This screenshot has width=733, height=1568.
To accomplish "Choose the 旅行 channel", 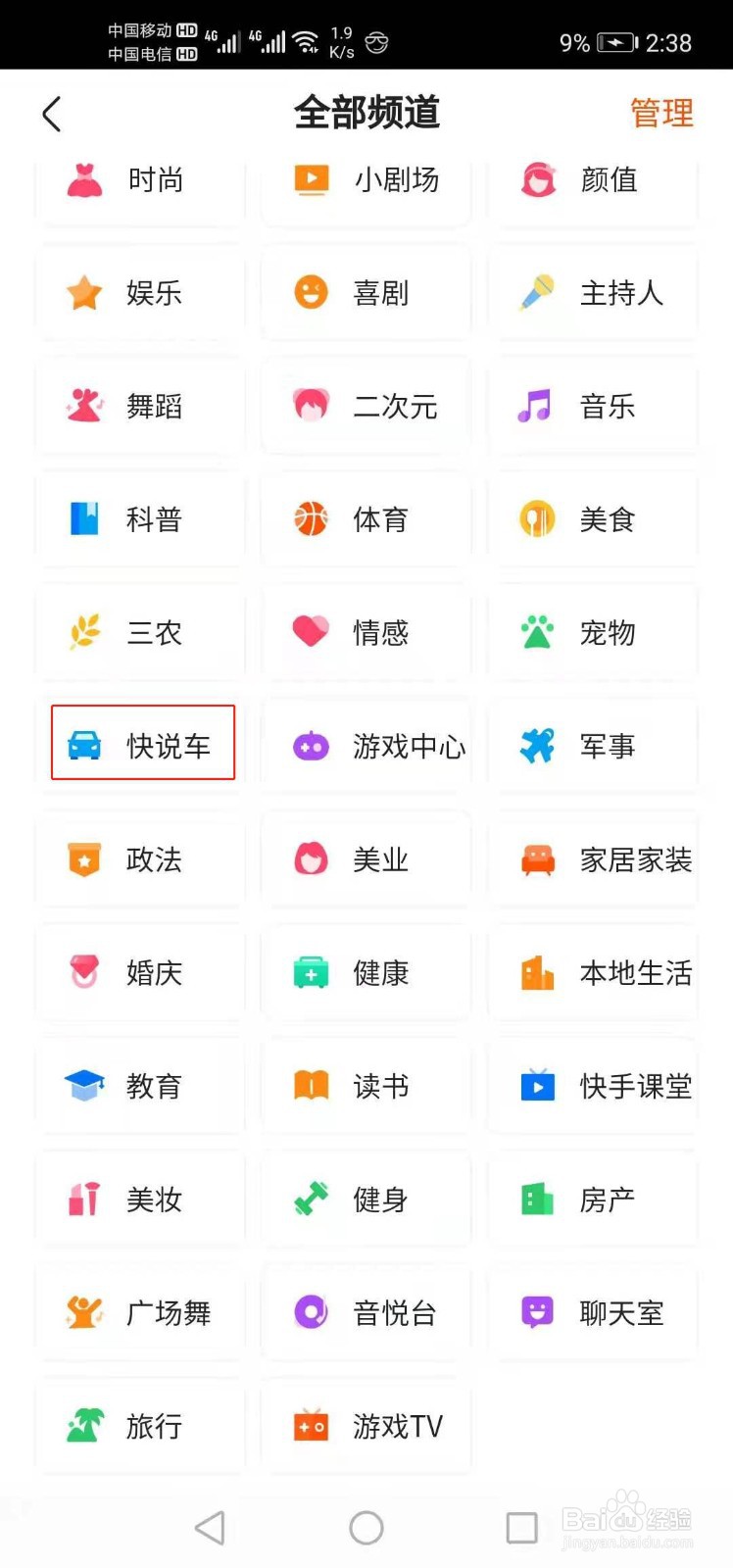I will [x=140, y=1426].
